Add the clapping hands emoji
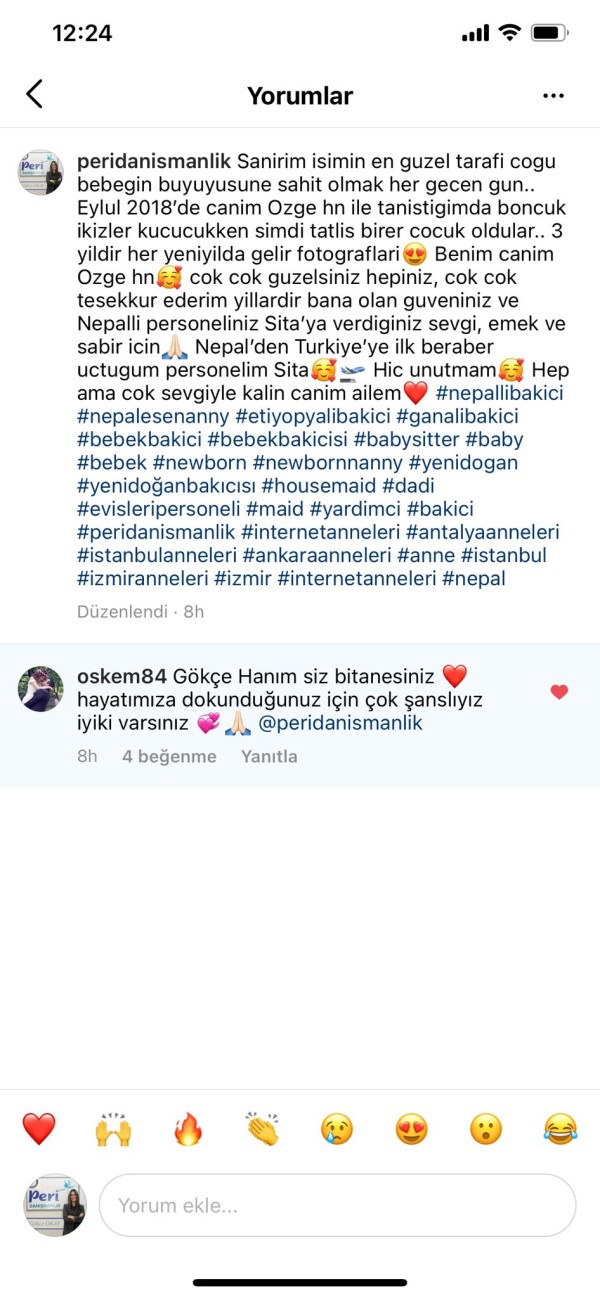600x1298 pixels. coord(262,1129)
